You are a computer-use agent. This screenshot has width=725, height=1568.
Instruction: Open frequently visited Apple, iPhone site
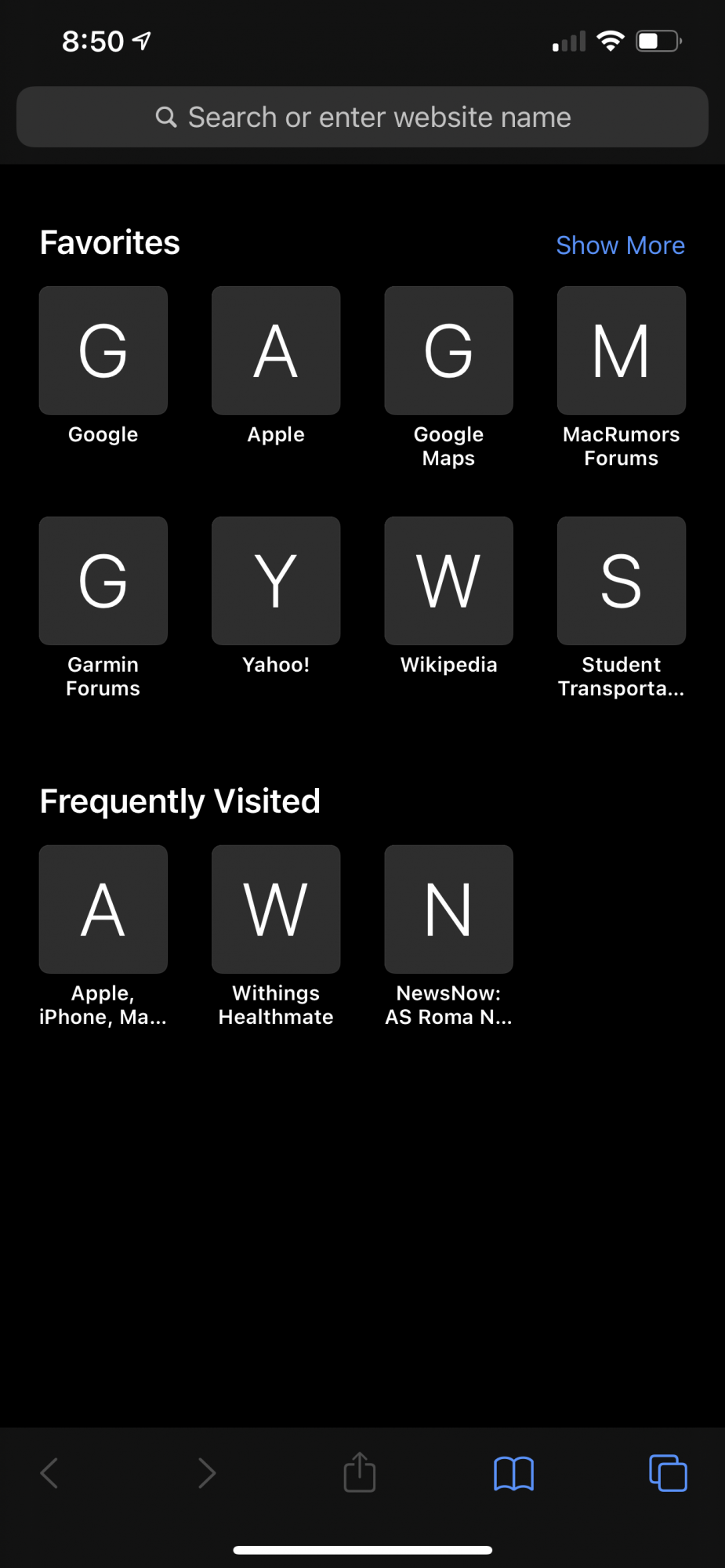pyautogui.click(x=103, y=909)
